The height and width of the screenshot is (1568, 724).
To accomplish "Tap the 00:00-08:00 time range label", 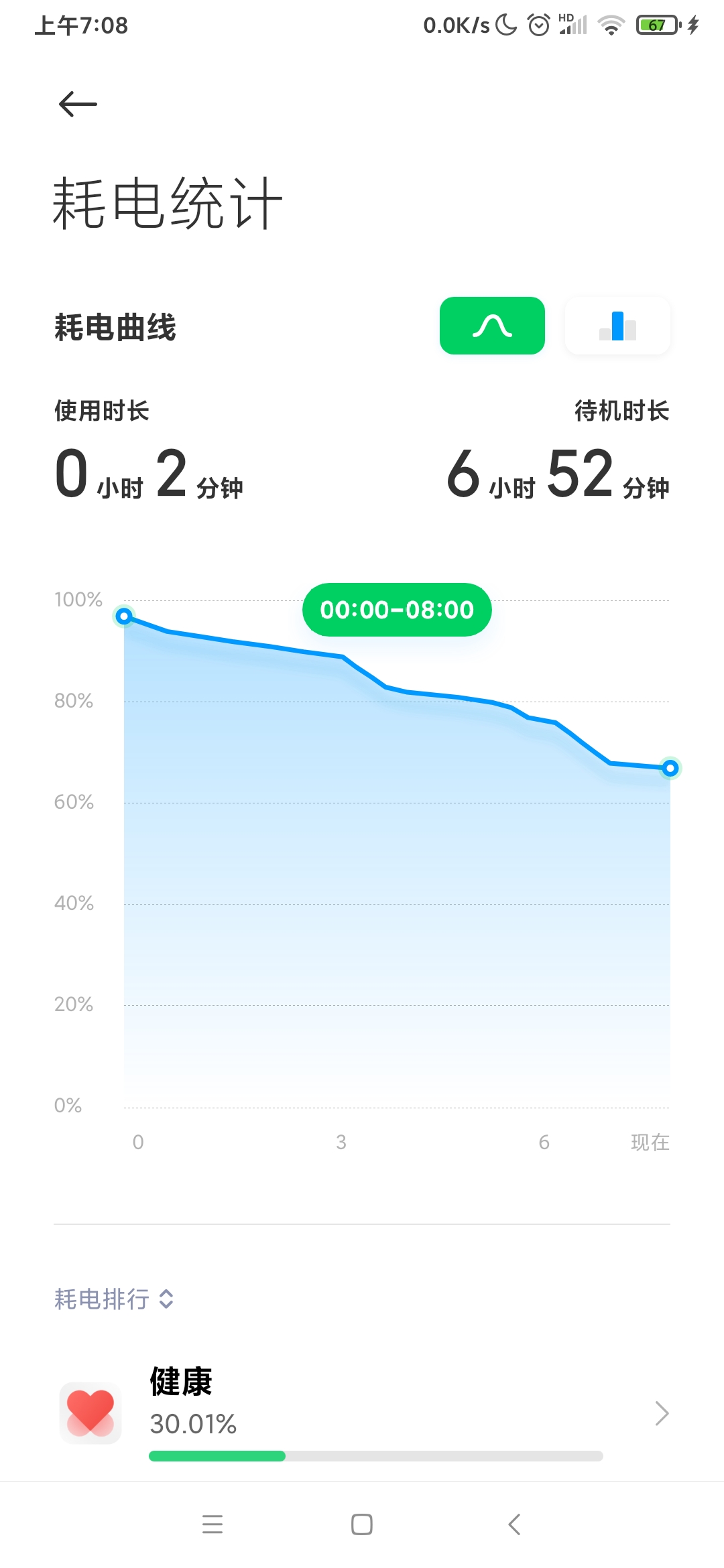I will [397, 610].
